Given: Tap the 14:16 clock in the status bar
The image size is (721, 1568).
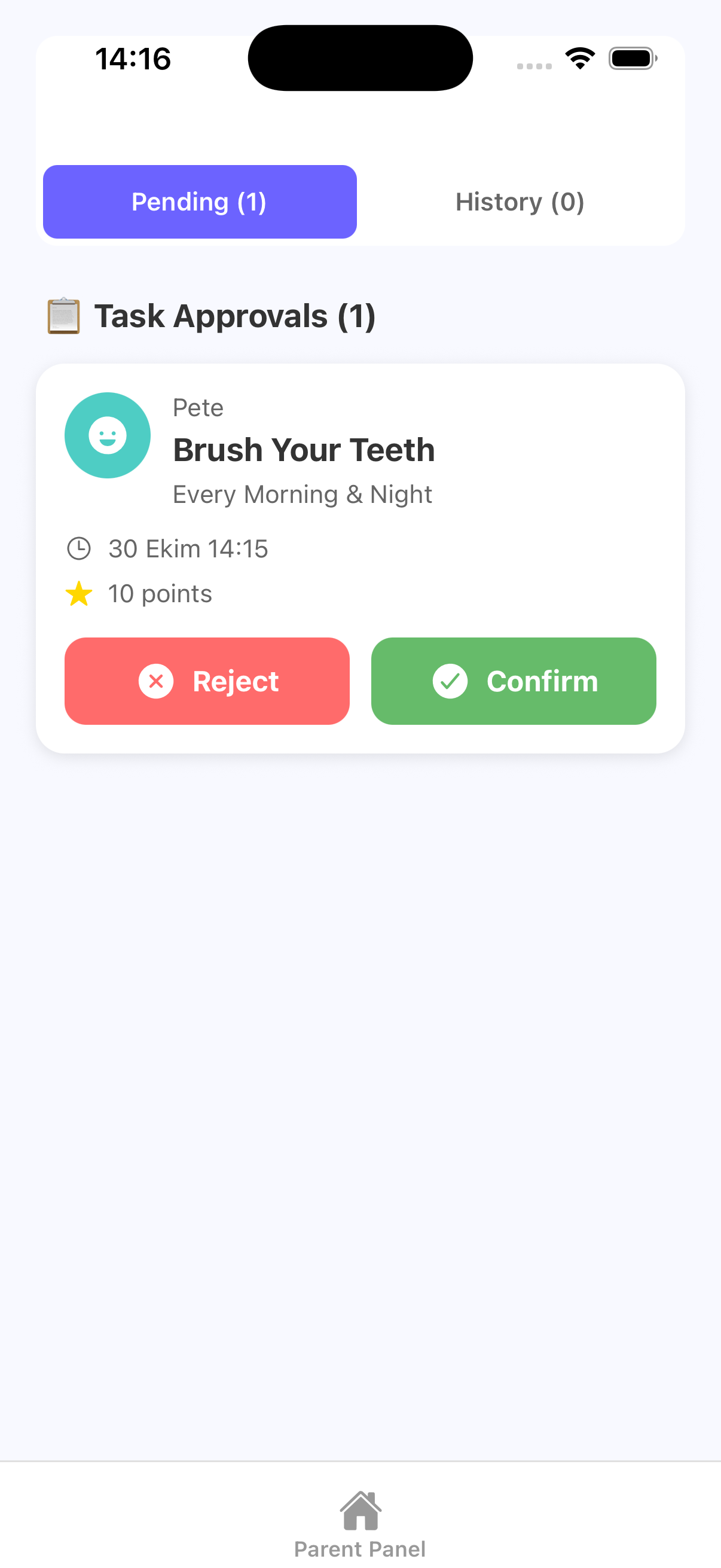Looking at the screenshot, I should point(133,58).
